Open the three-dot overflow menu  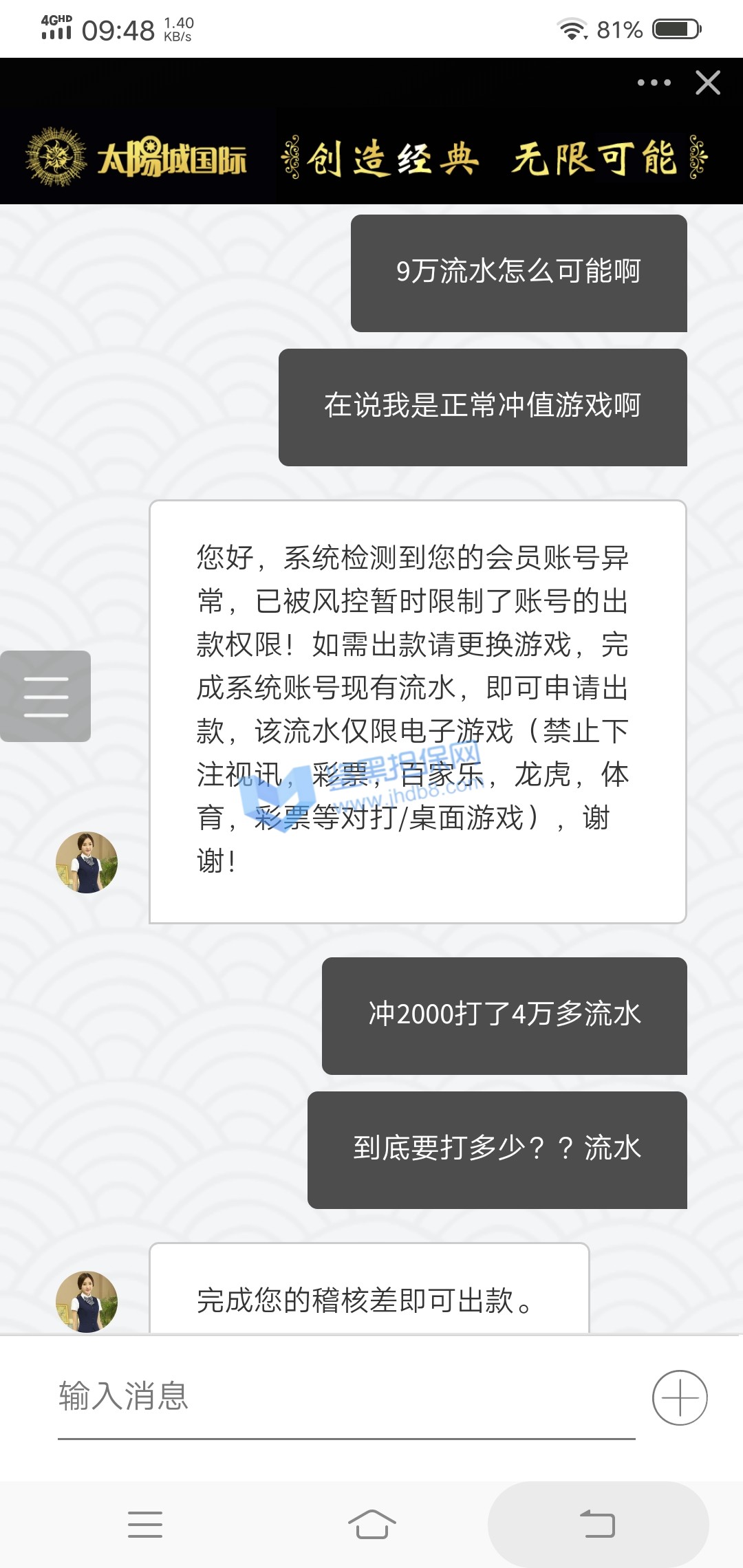click(654, 83)
